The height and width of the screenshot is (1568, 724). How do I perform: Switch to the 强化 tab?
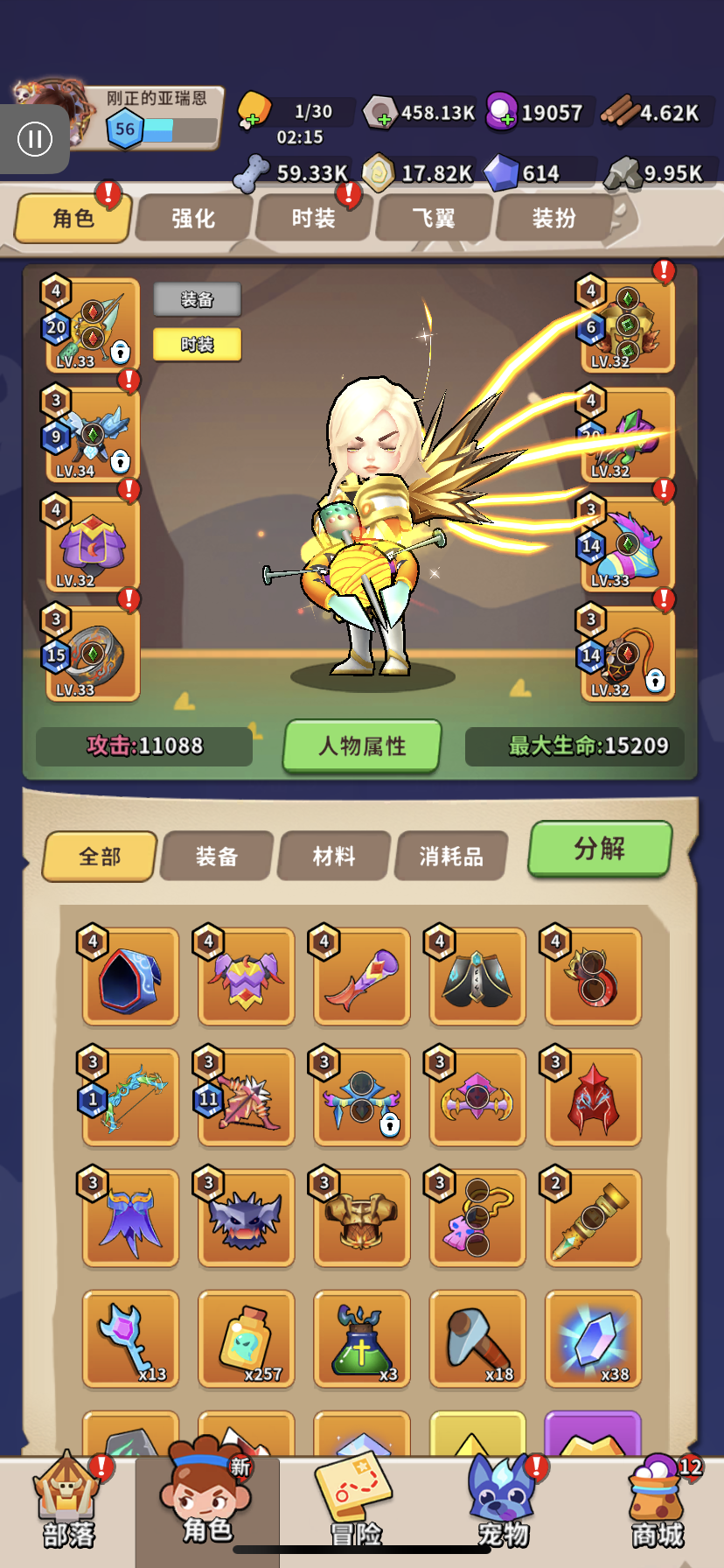(193, 219)
